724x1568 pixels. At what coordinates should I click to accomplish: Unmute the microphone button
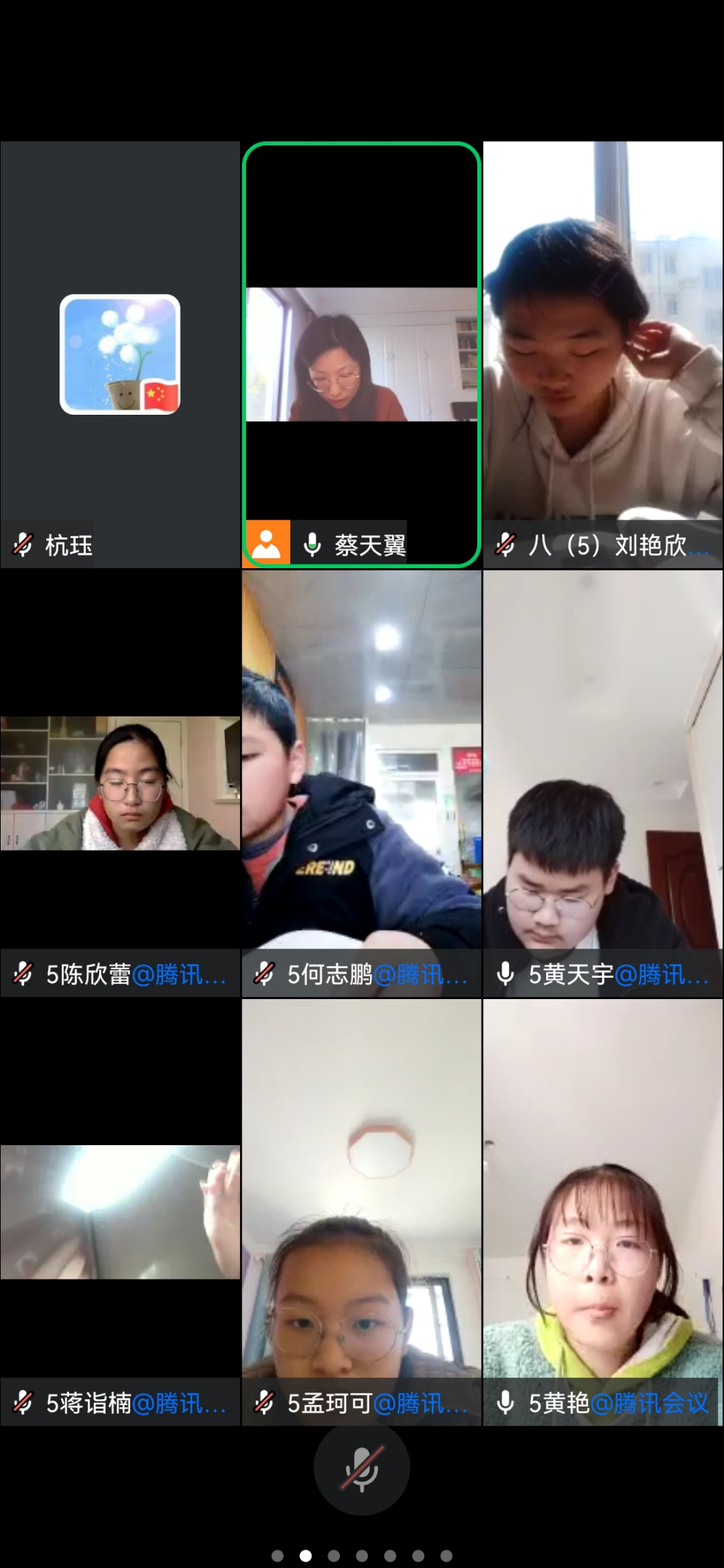click(x=361, y=1468)
